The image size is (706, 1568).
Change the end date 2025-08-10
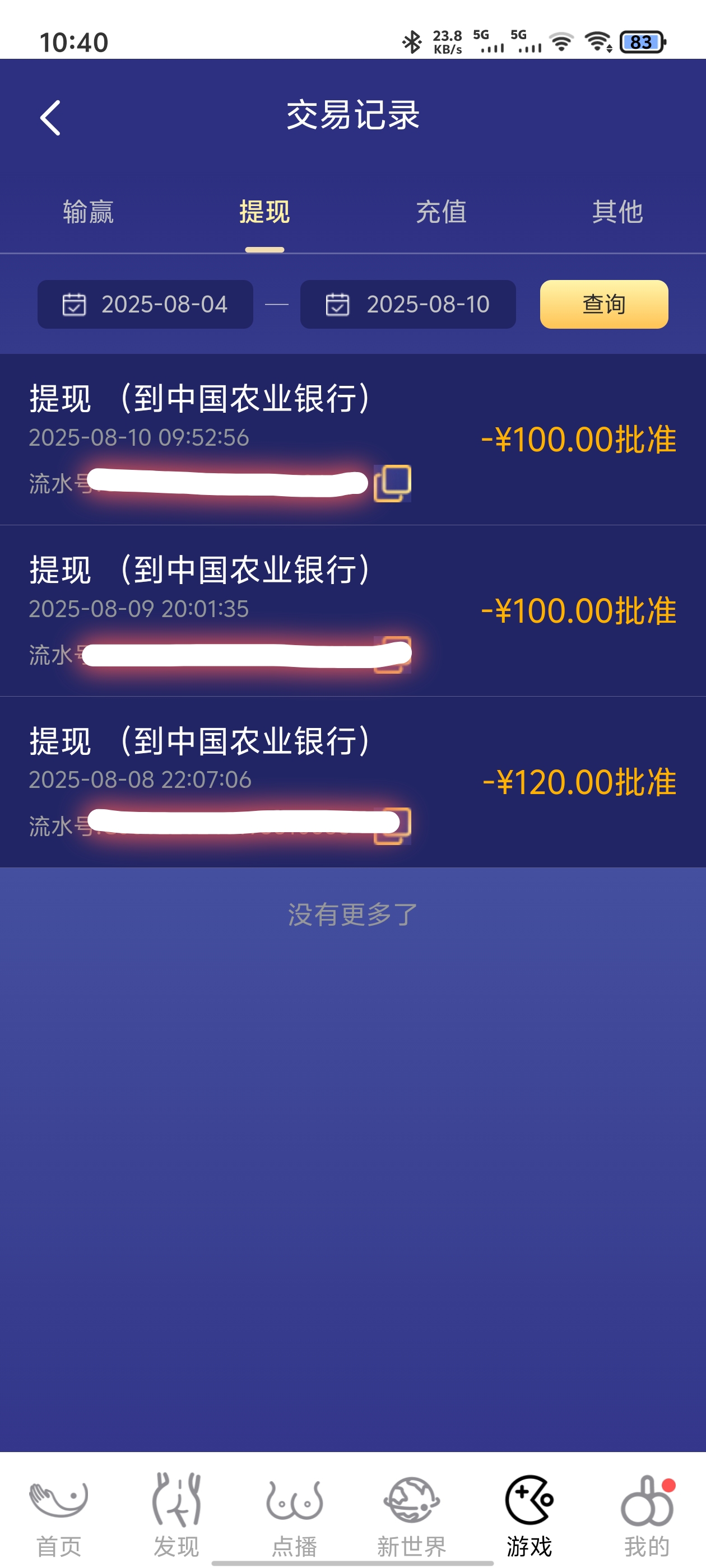(x=407, y=304)
